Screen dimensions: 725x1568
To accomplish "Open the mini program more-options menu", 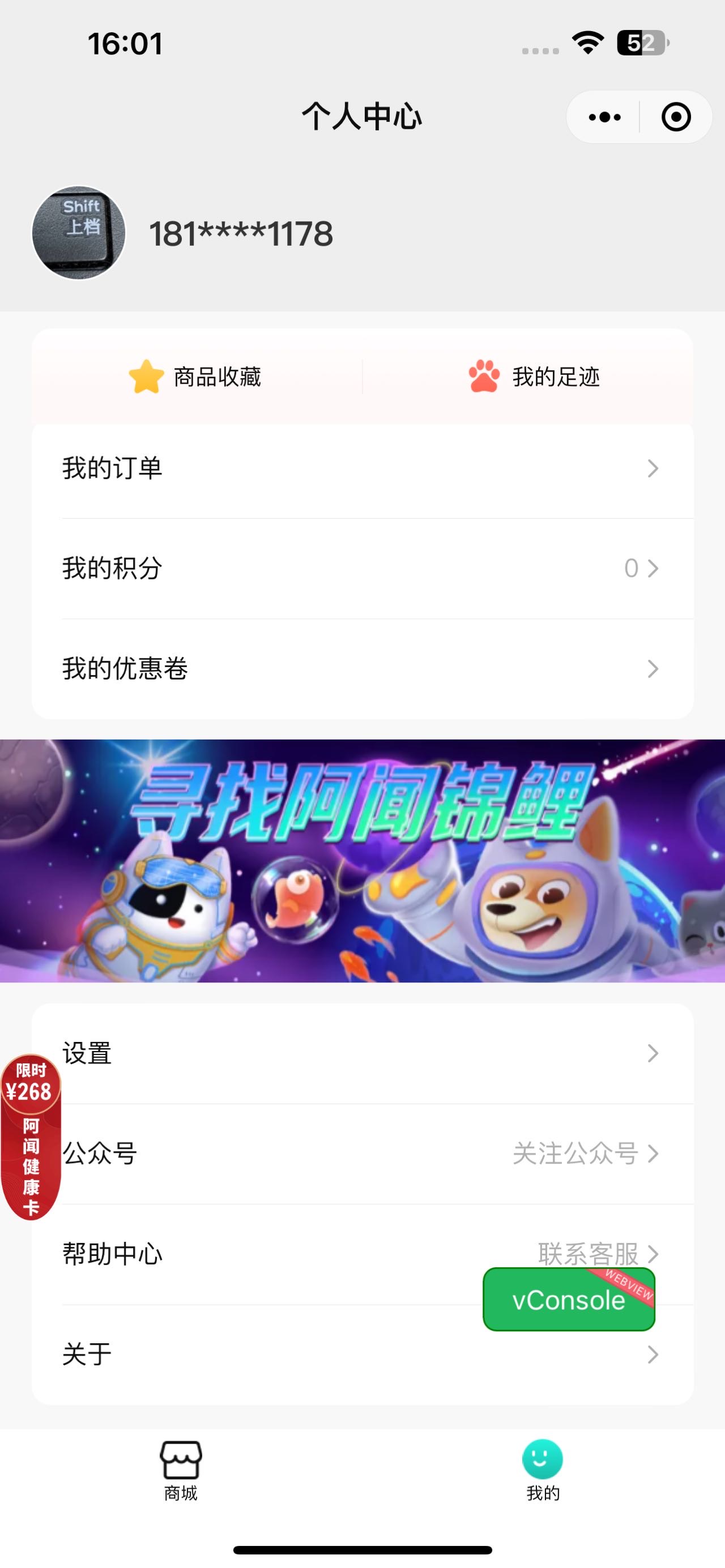I will [x=604, y=117].
